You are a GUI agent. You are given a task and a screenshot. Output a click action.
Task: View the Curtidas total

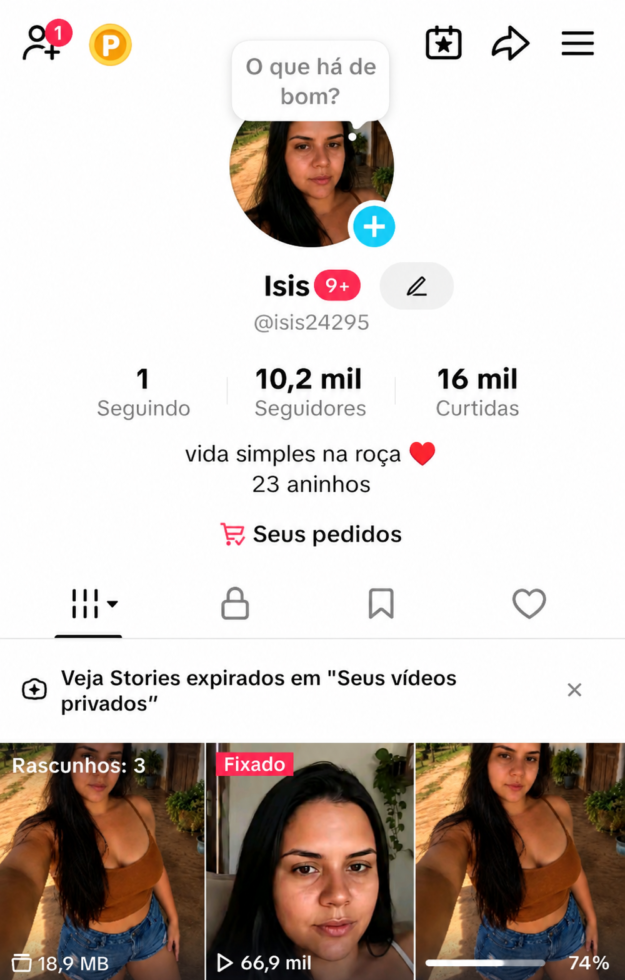478,392
